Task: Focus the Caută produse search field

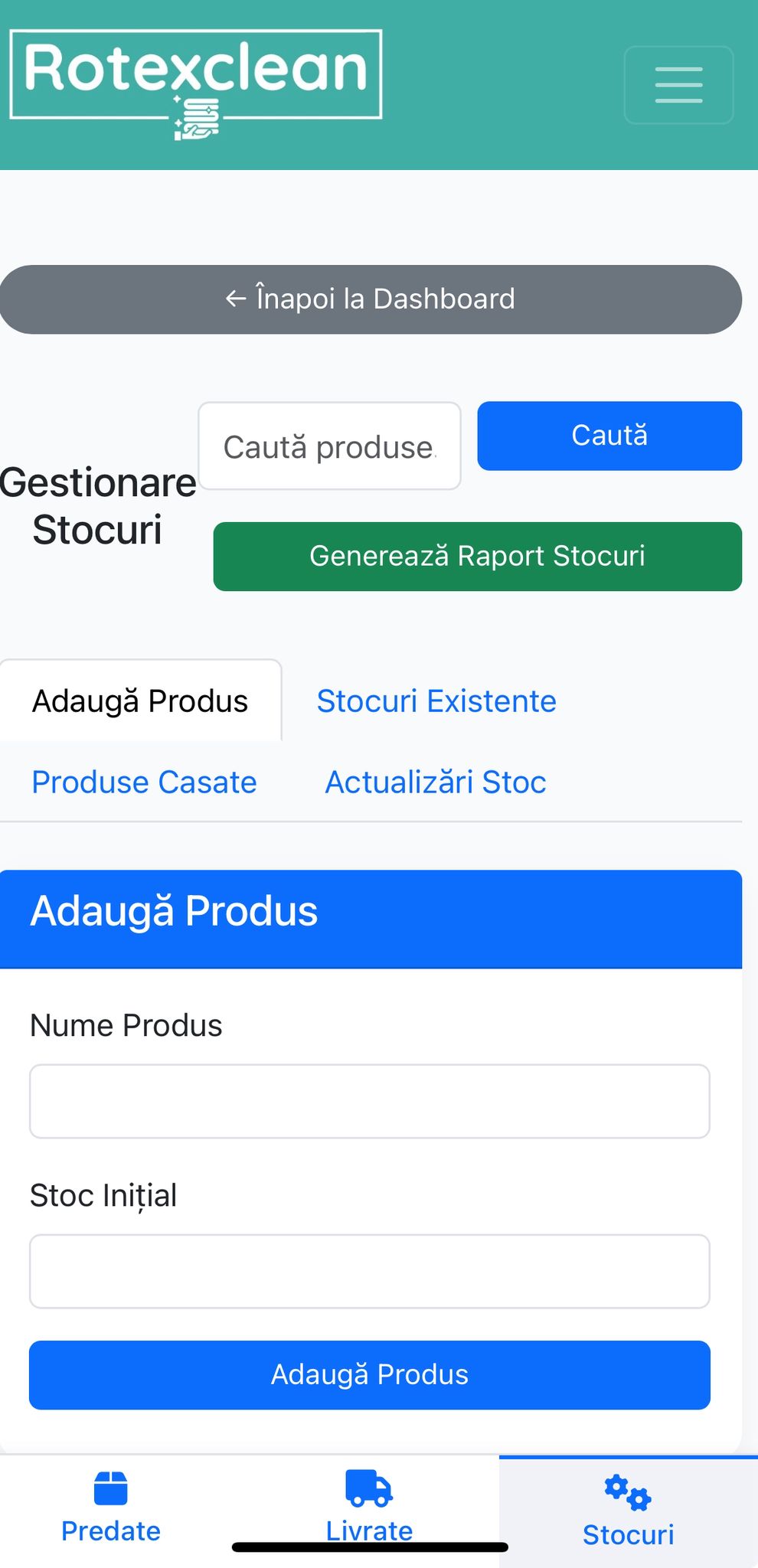Action: coord(329,446)
